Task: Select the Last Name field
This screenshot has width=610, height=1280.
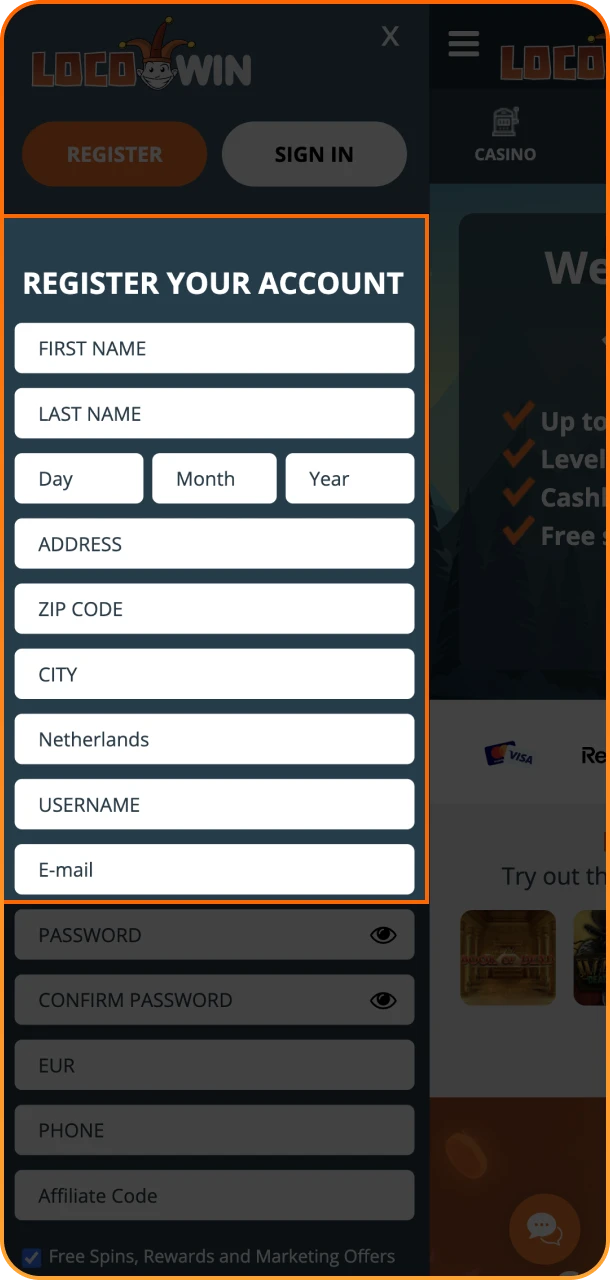Action: click(x=214, y=413)
